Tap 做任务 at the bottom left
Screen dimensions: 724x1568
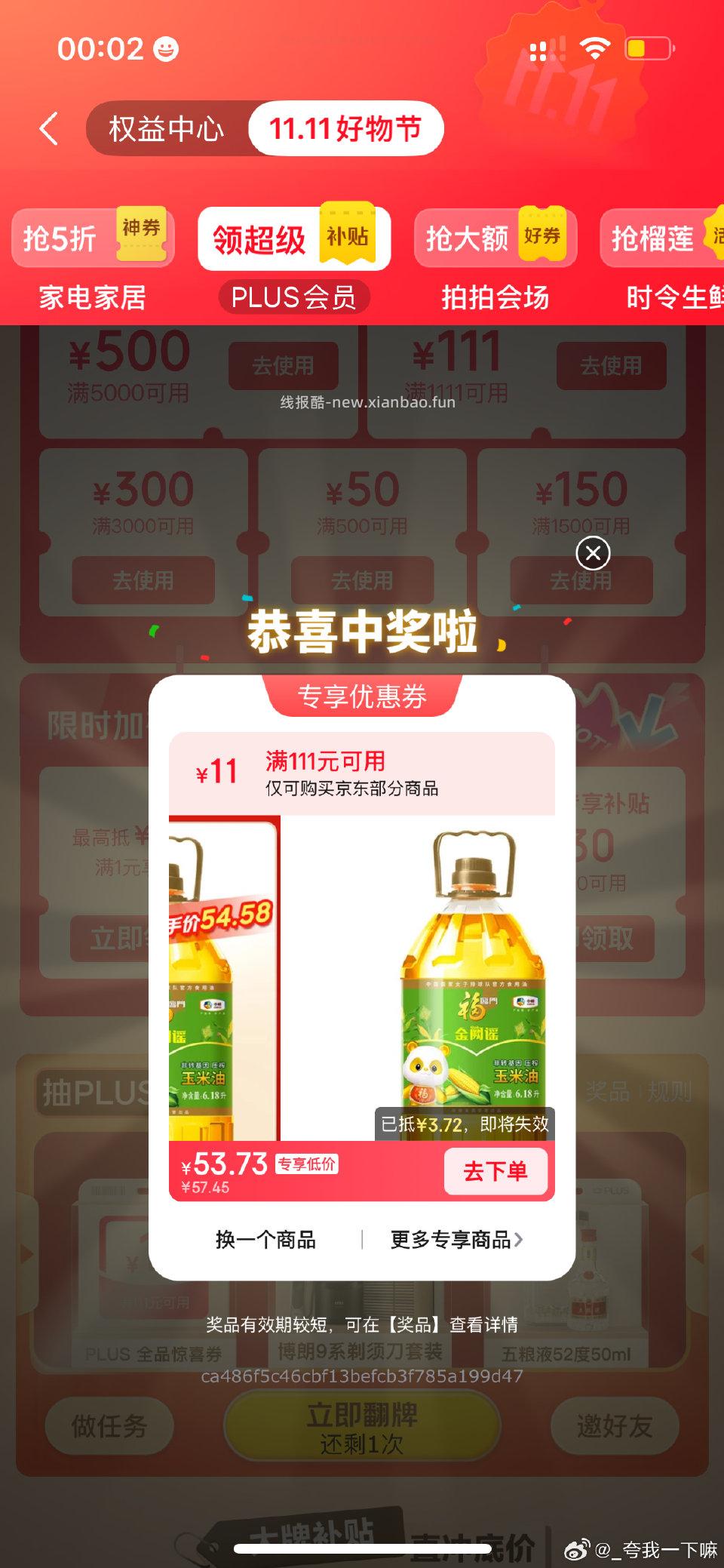(110, 1427)
